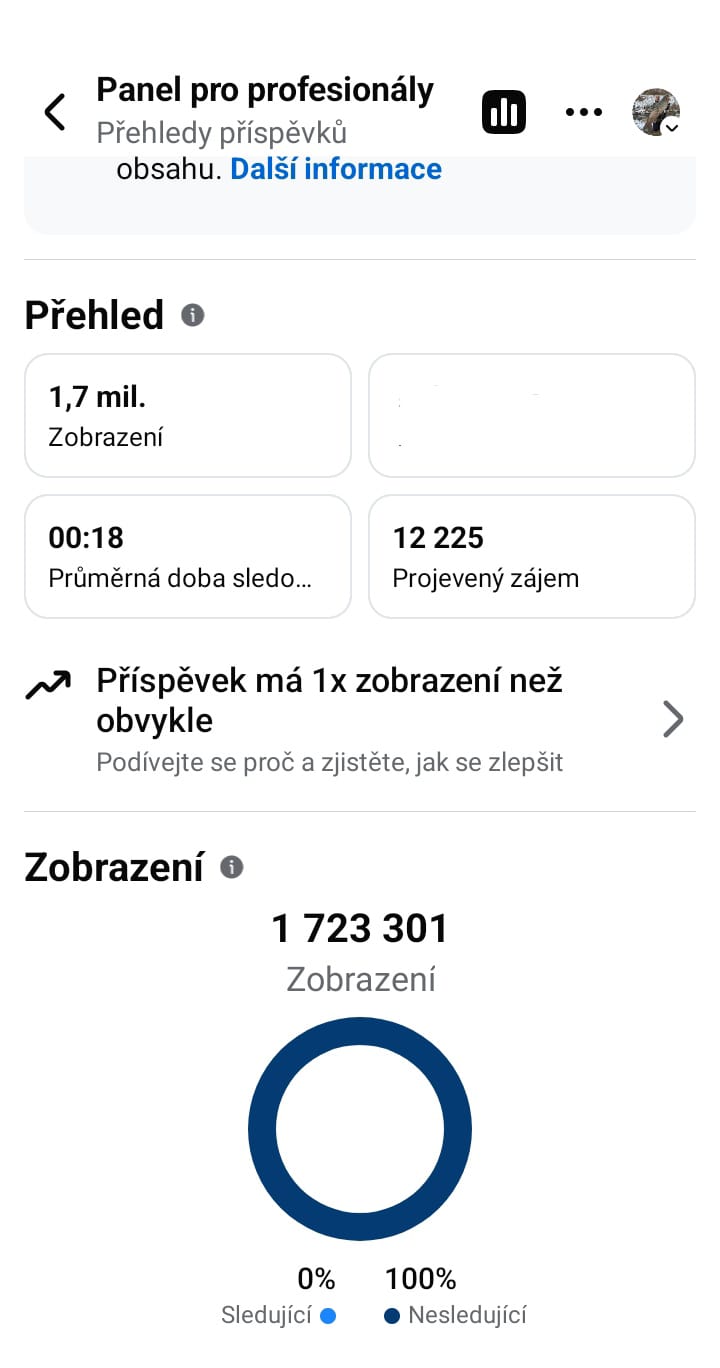Open the 00:18 Průměrná doba sledování card
Screen dimensions: 720x1368
pos(188,556)
